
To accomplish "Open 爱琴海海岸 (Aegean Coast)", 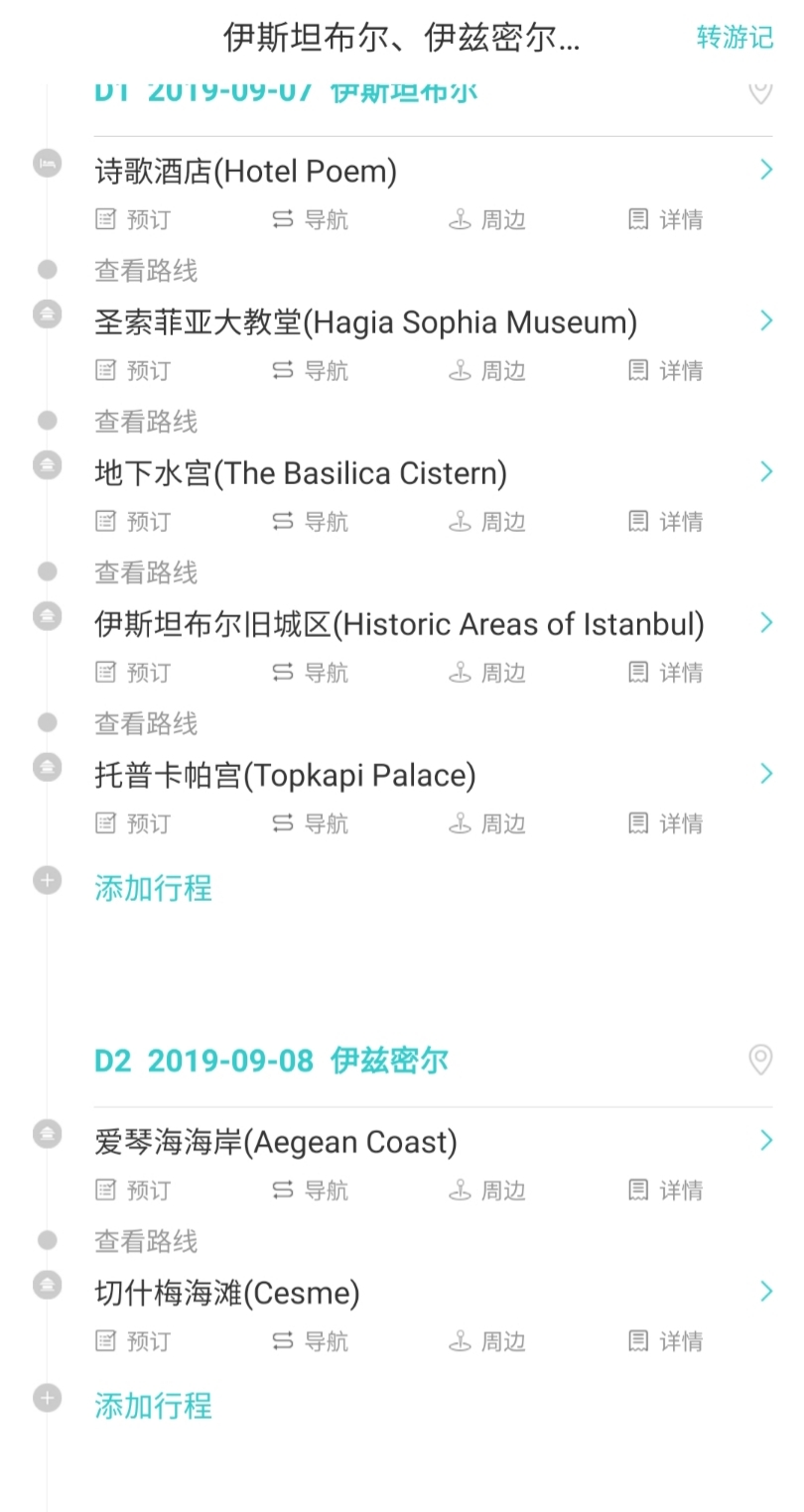I will [x=276, y=1142].
